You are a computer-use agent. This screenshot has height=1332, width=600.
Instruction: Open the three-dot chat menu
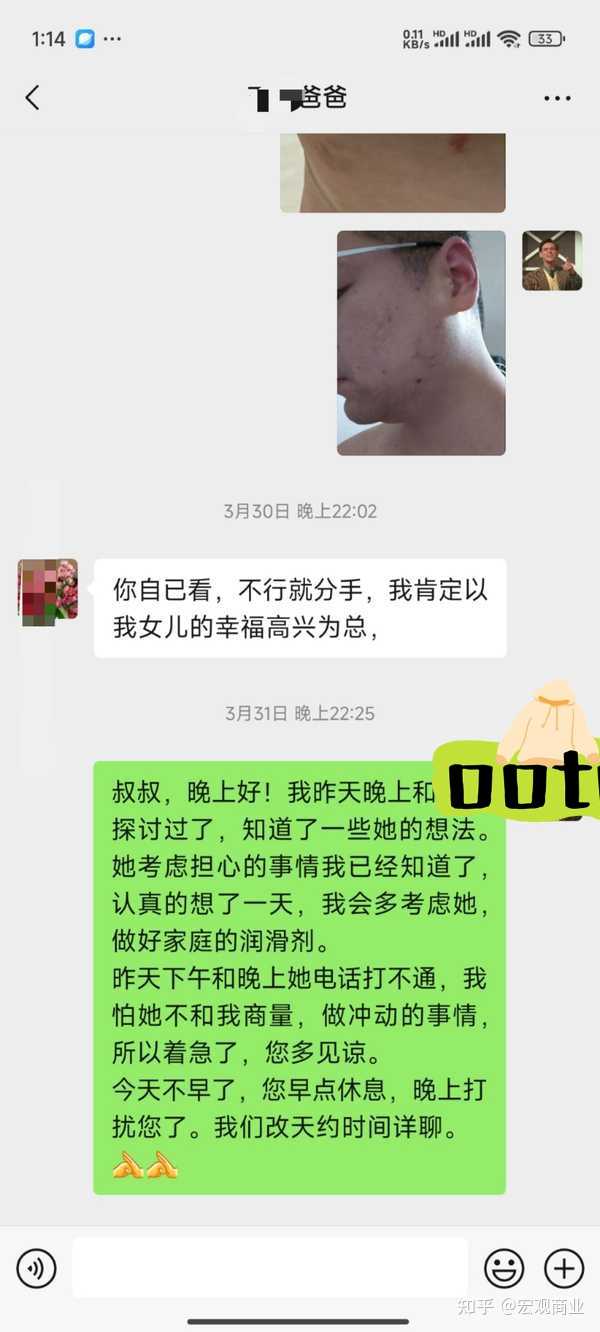(557, 98)
